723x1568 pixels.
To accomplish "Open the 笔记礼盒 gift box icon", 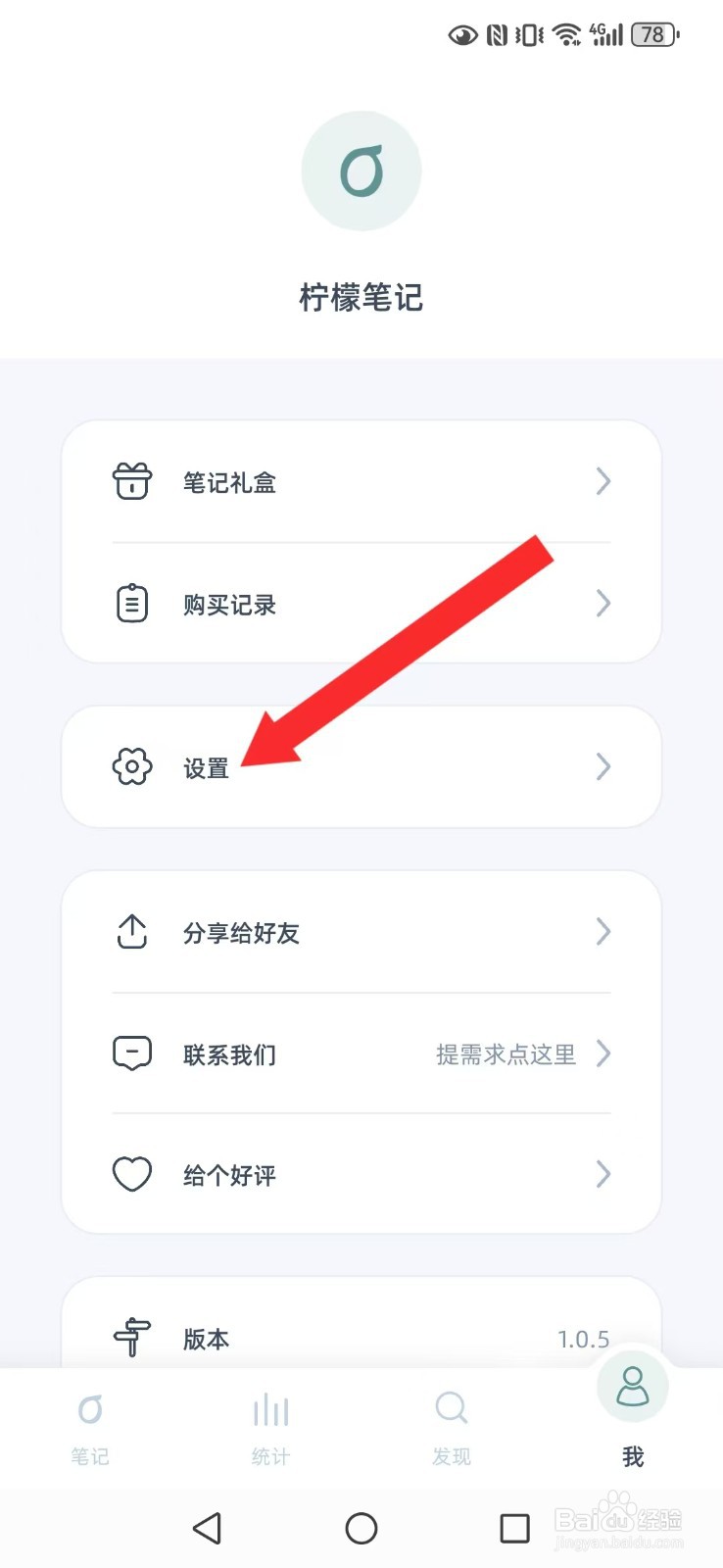I will click(x=131, y=481).
